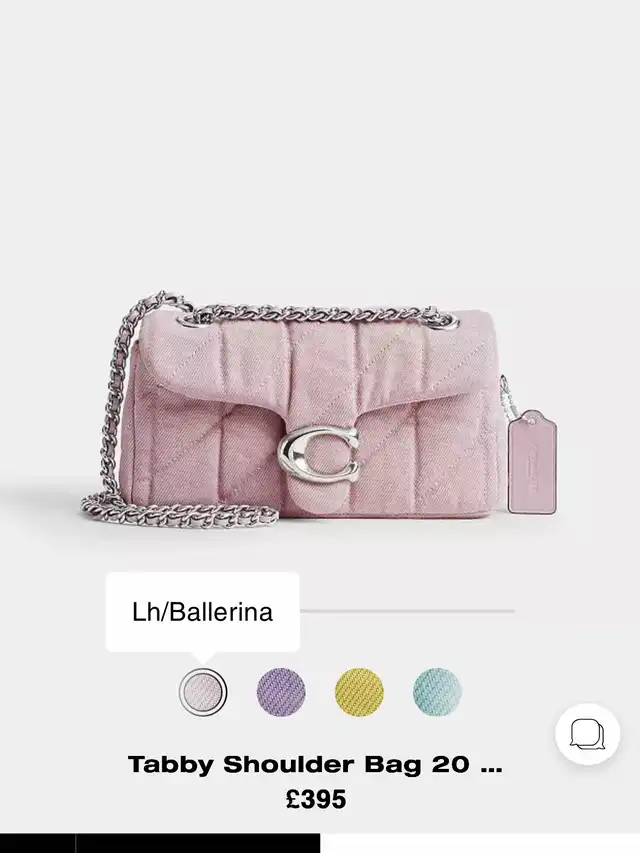Select the Lh/Ballerina pink swatch
The width and height of the screenshot is (640, 853).
point(203,691)
